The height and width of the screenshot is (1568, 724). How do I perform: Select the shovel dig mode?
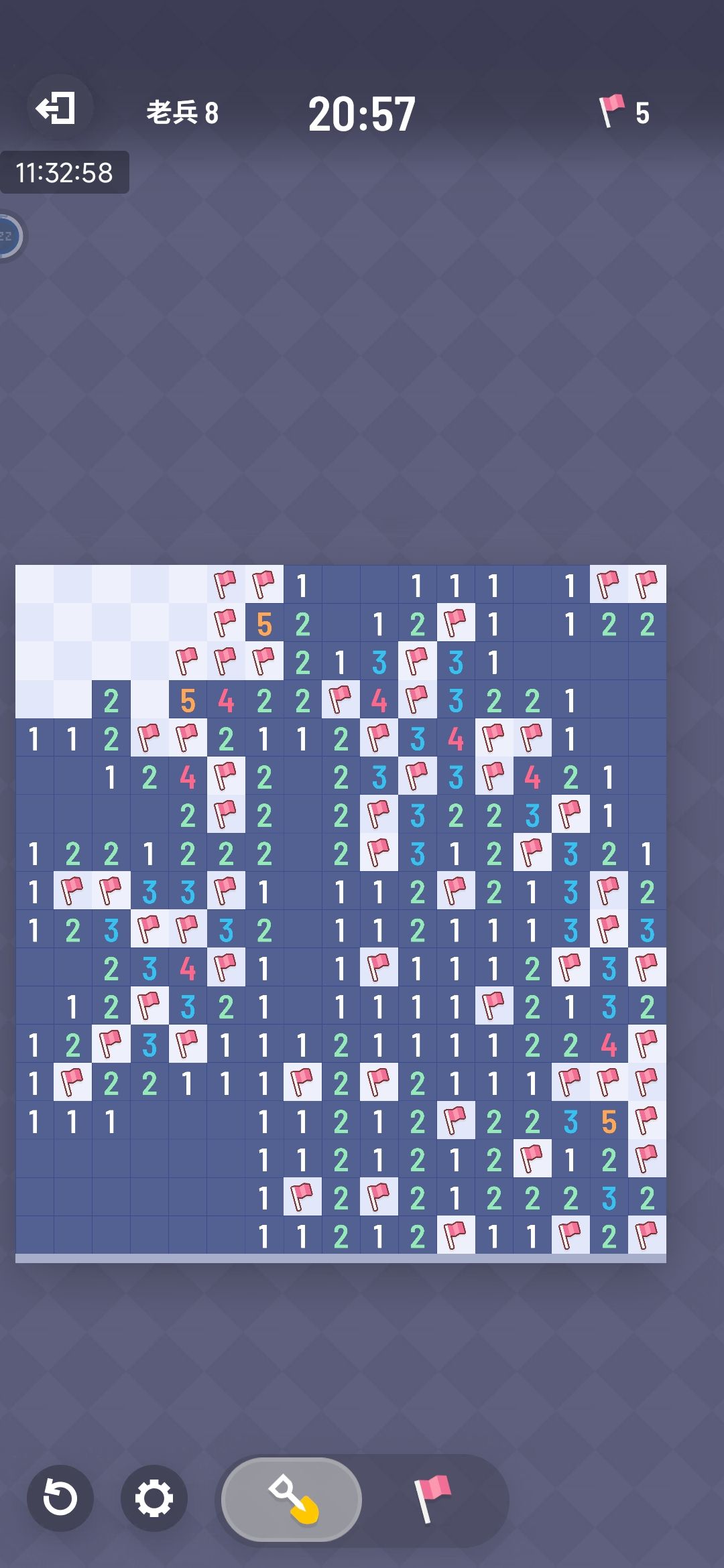click(292, 1500)
